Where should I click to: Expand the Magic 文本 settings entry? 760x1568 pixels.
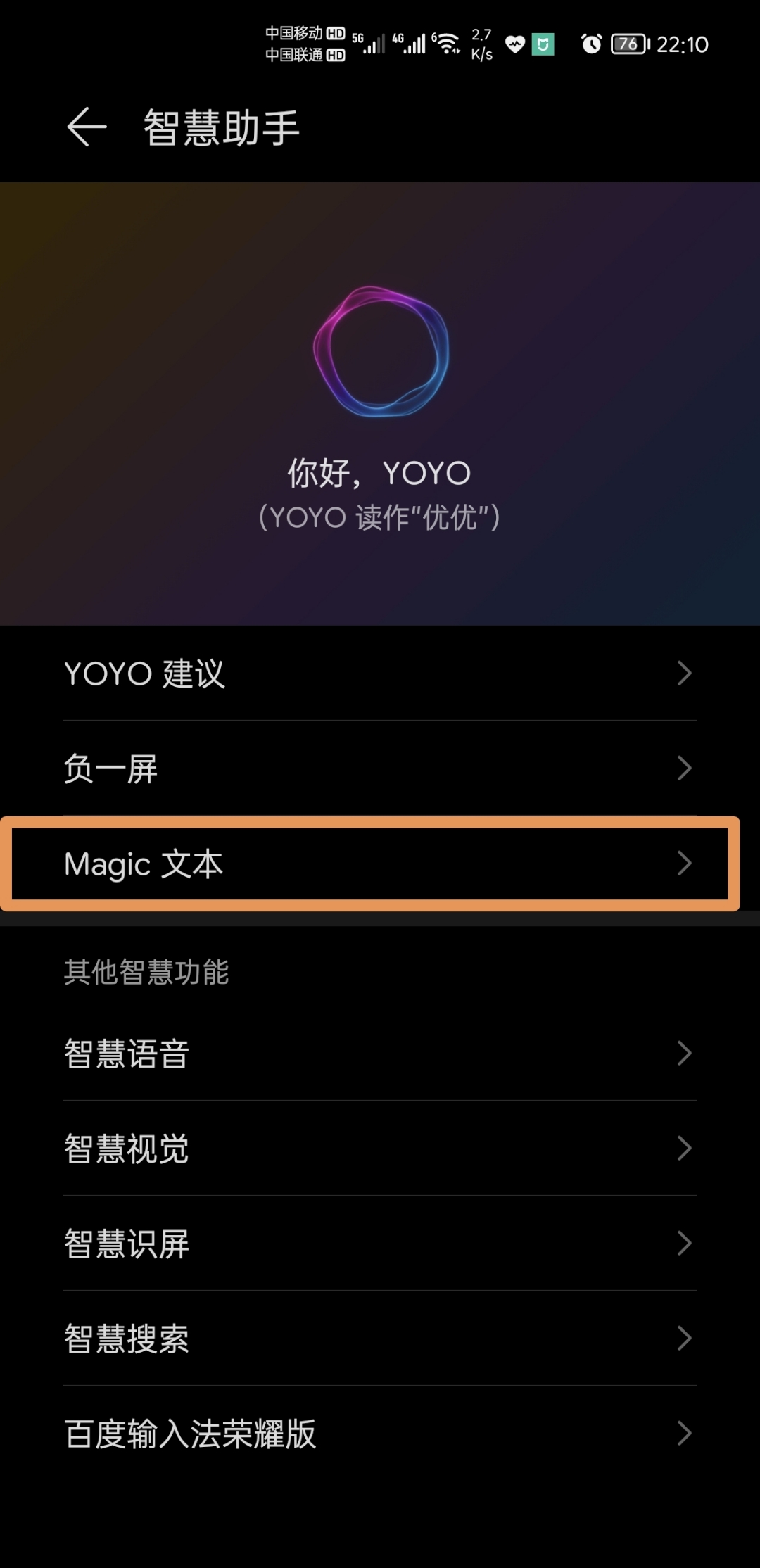pos(380,864)
